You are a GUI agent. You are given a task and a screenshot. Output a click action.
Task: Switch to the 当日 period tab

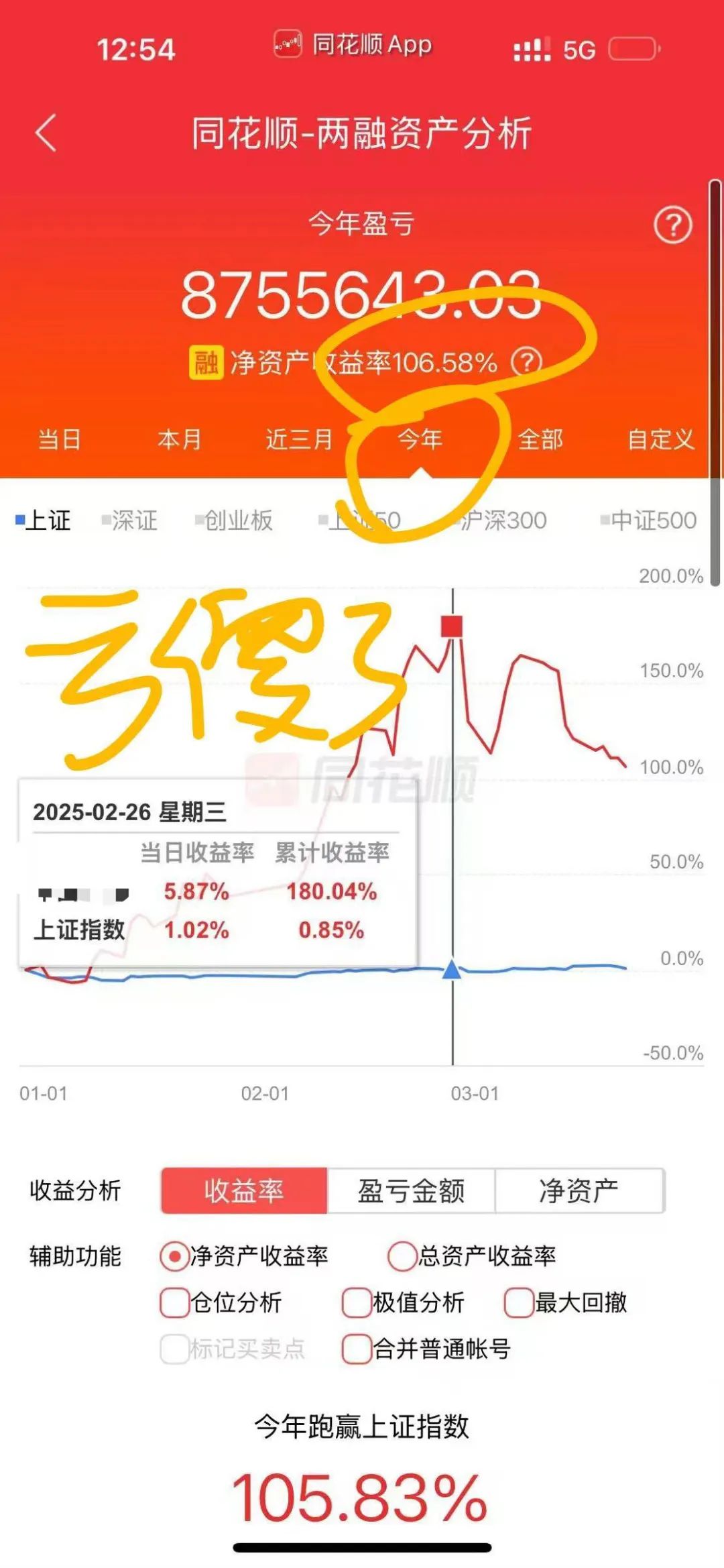(x=60, y=439)
